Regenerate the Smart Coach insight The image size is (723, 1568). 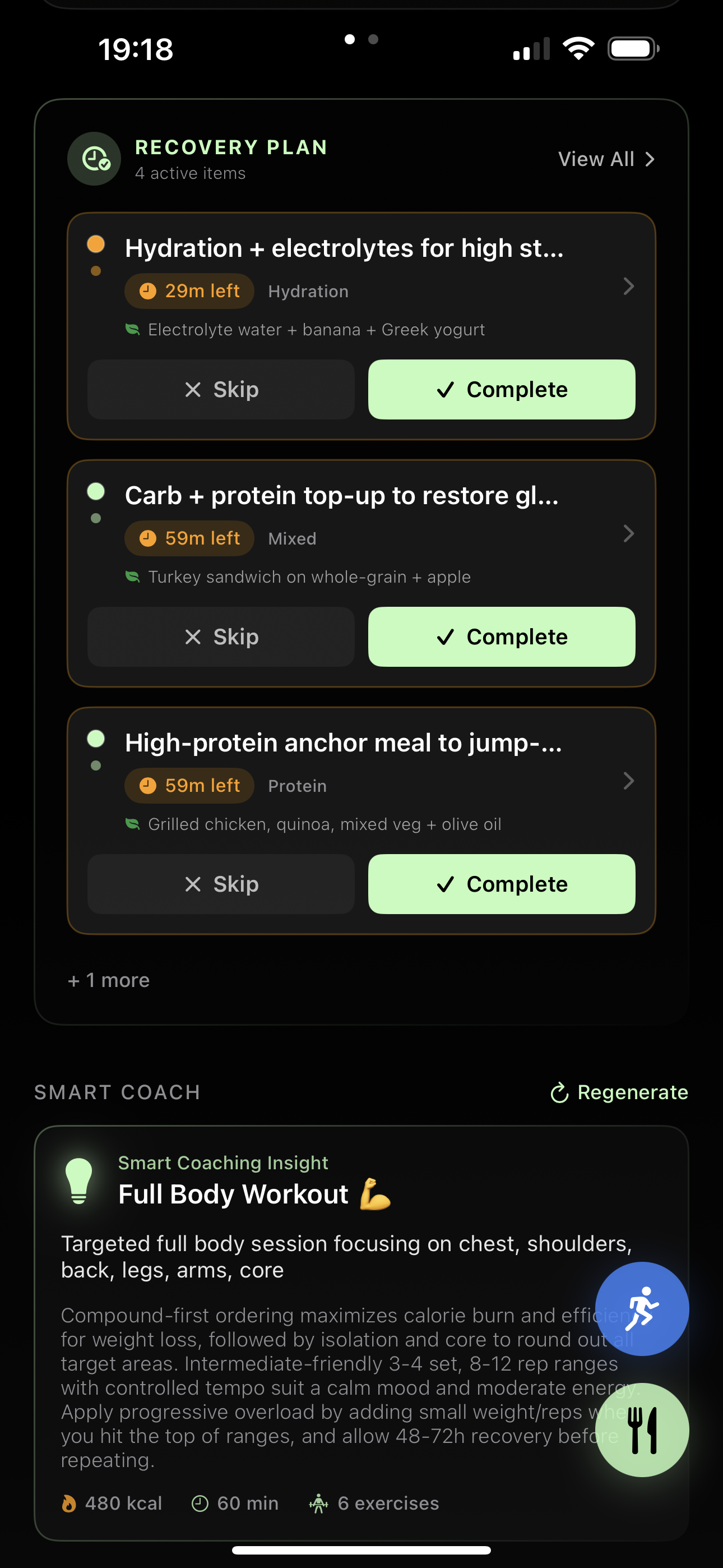click(x=619, y=1092)
